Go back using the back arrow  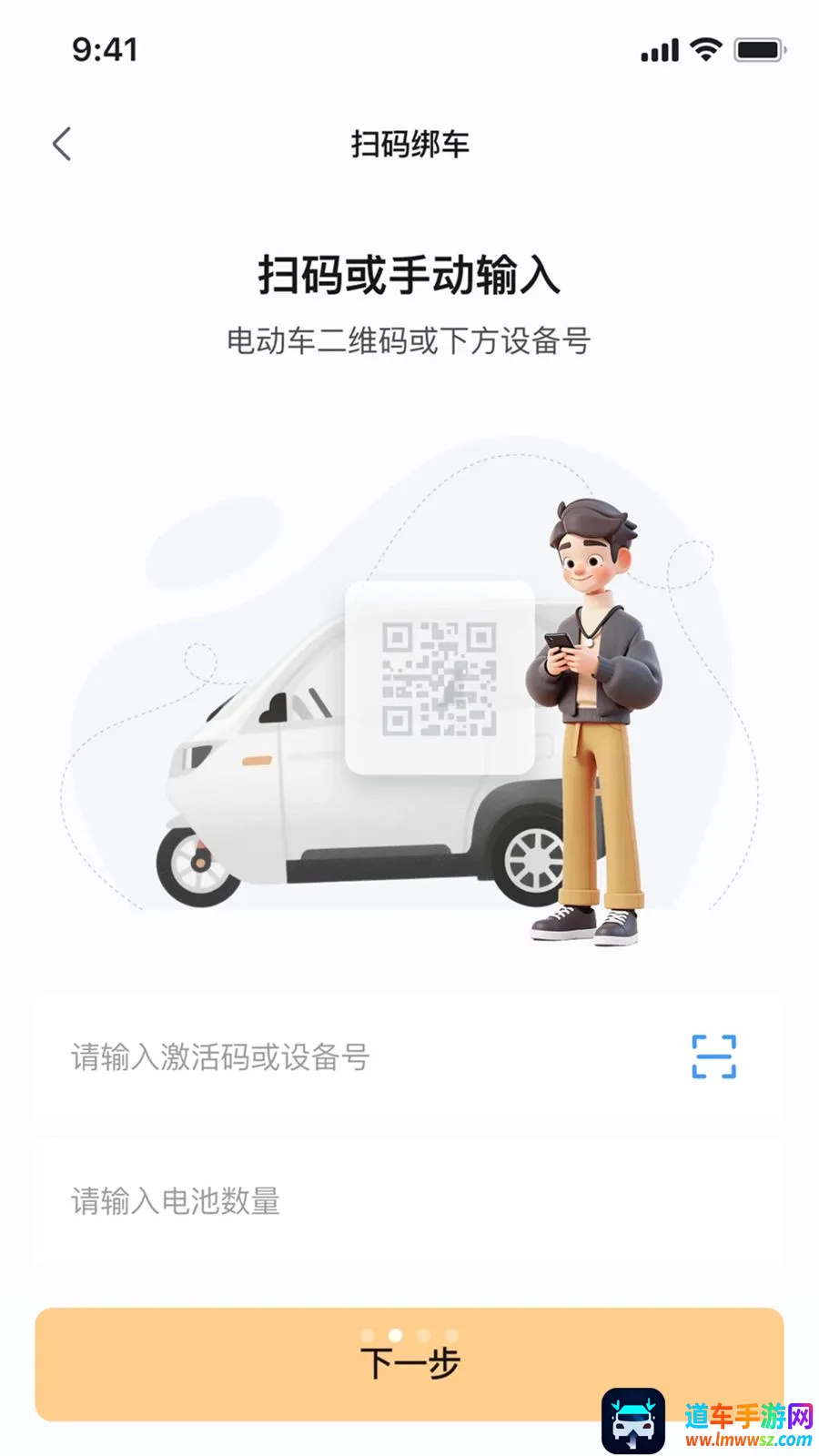[62, 144]
